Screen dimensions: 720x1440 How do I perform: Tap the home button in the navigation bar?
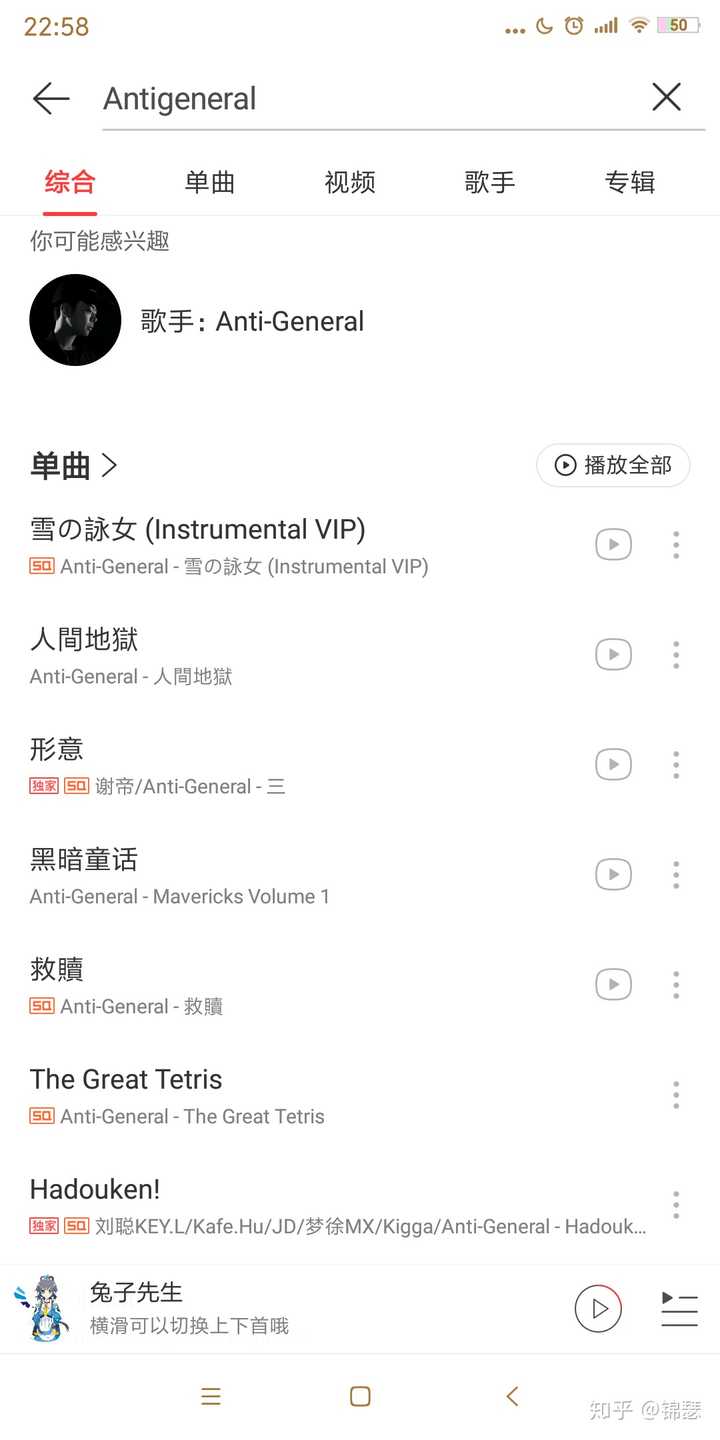coord(360,1395)
